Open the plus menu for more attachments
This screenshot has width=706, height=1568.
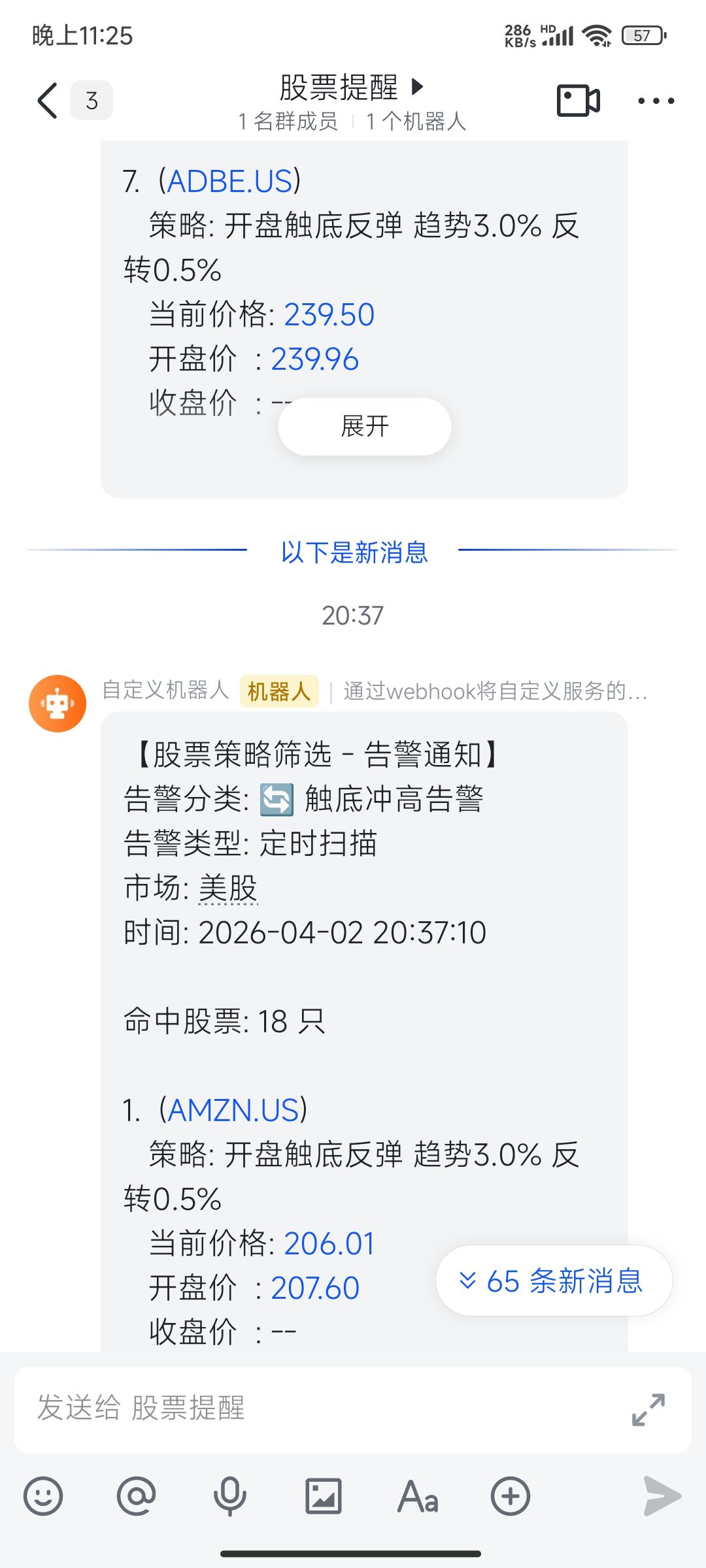click(511, 1496)
